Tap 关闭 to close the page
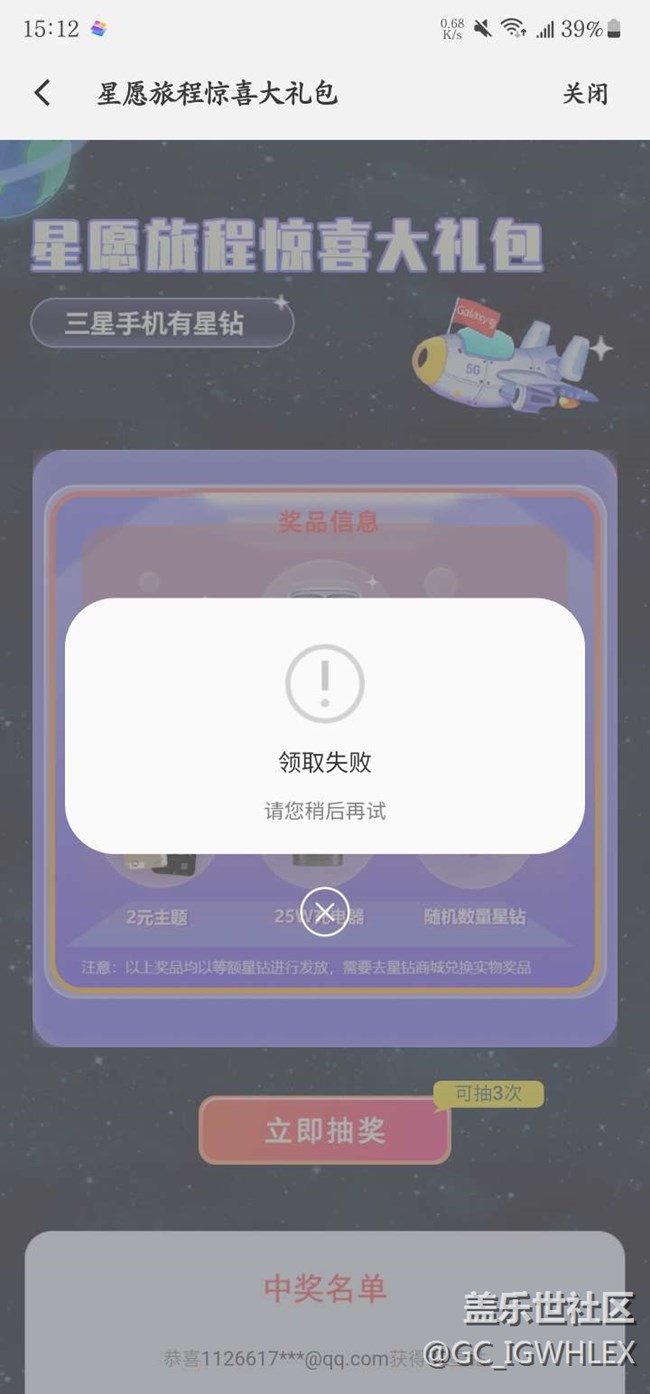Screen dimensions: 650x1394 click(585, 94)
